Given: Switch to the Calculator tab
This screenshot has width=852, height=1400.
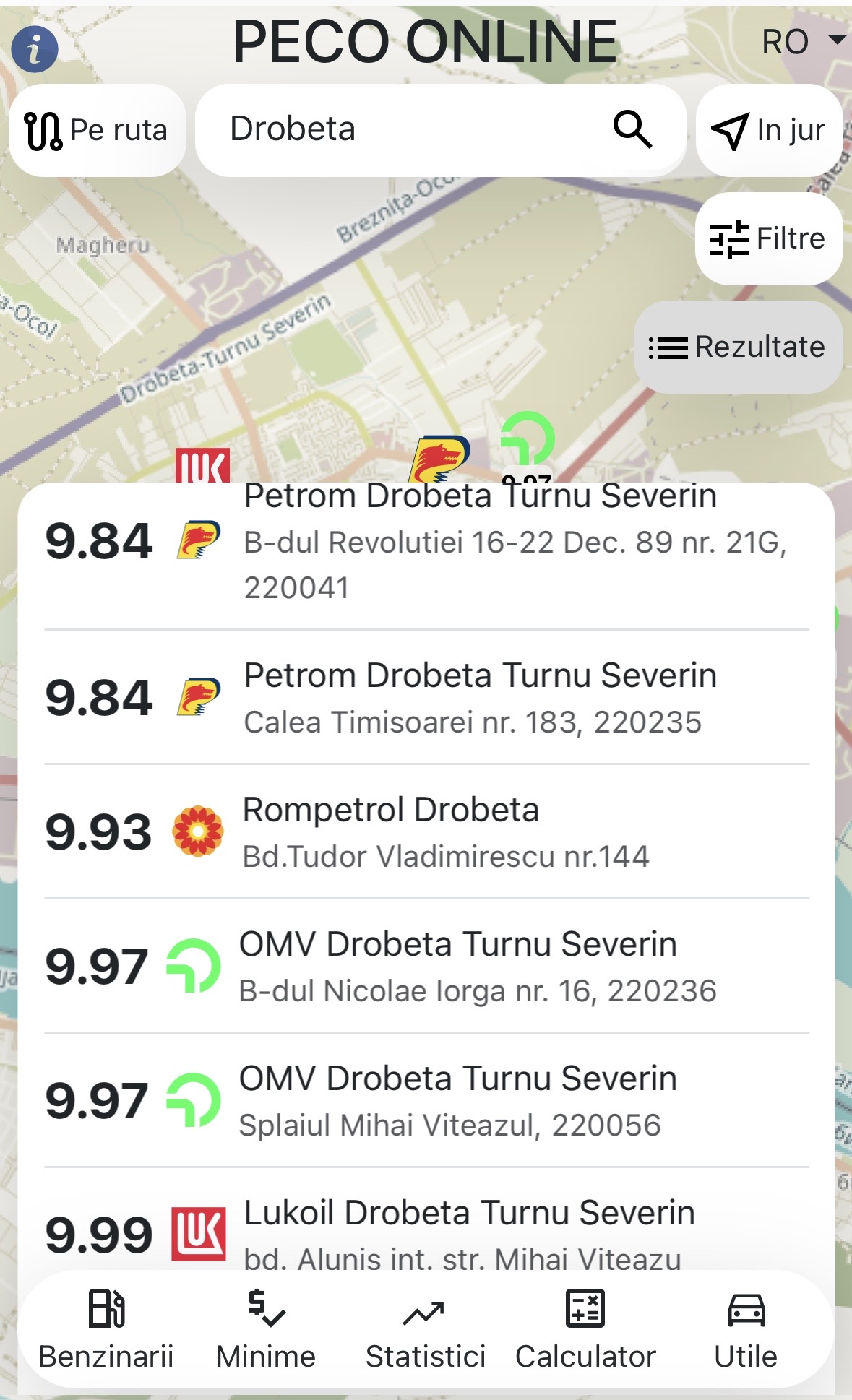Looking at the screenshot, I should pos(585,1329).
